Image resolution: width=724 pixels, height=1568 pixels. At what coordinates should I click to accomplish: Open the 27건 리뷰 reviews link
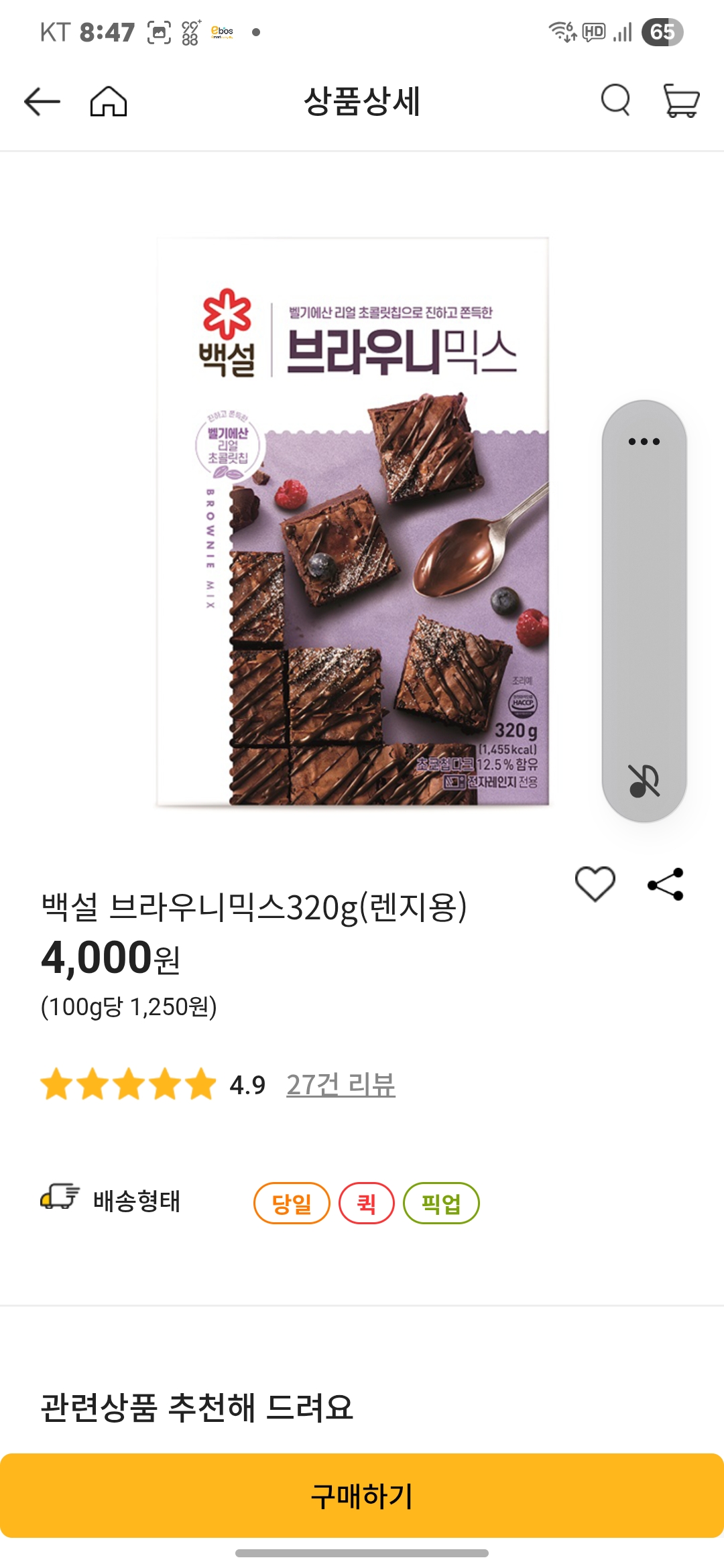pos(342,1084)
